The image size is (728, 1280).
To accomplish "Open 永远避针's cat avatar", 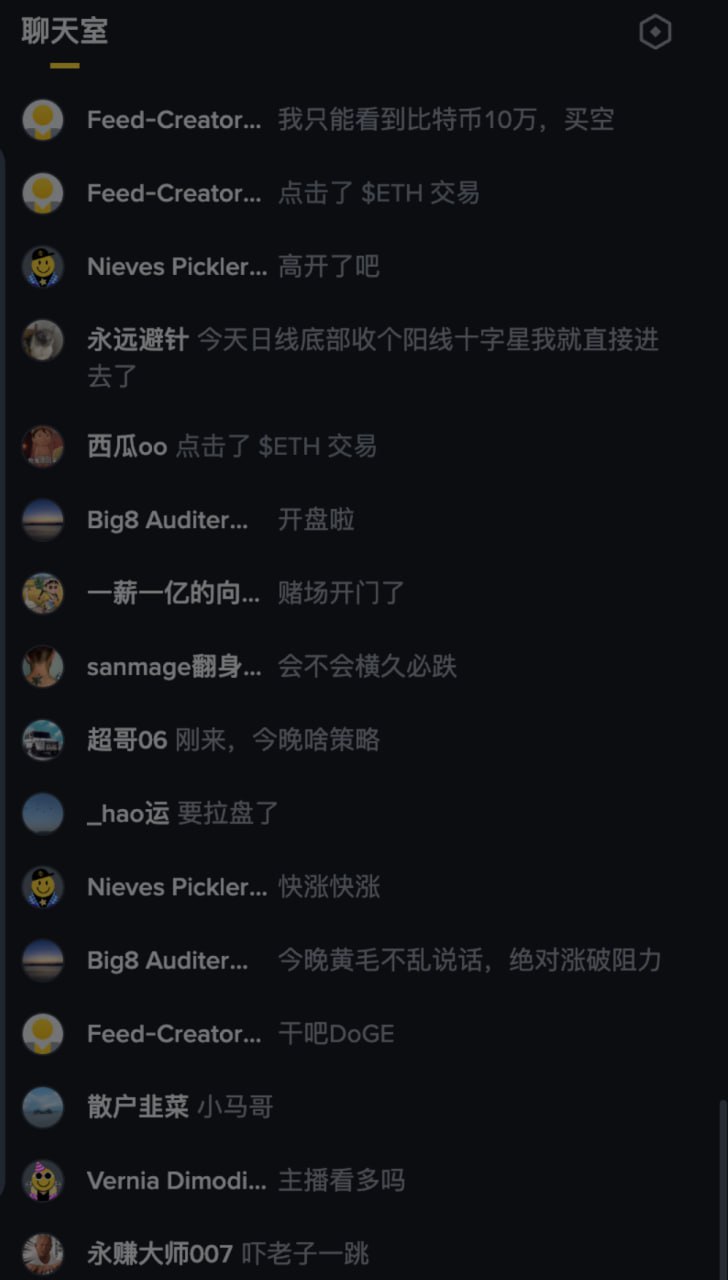I will coord(43,340).
